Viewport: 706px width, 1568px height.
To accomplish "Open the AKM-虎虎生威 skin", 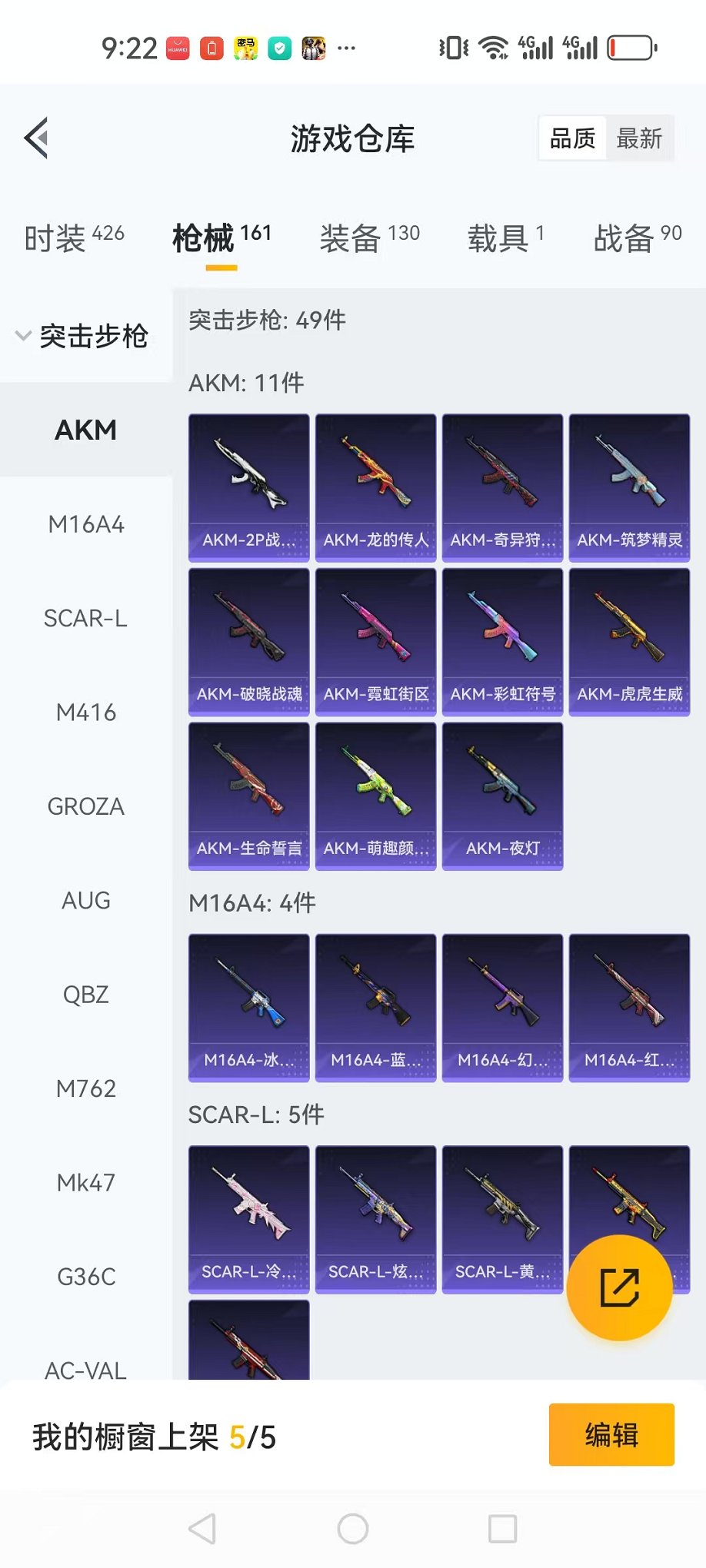I will click(x=630, y=643).
